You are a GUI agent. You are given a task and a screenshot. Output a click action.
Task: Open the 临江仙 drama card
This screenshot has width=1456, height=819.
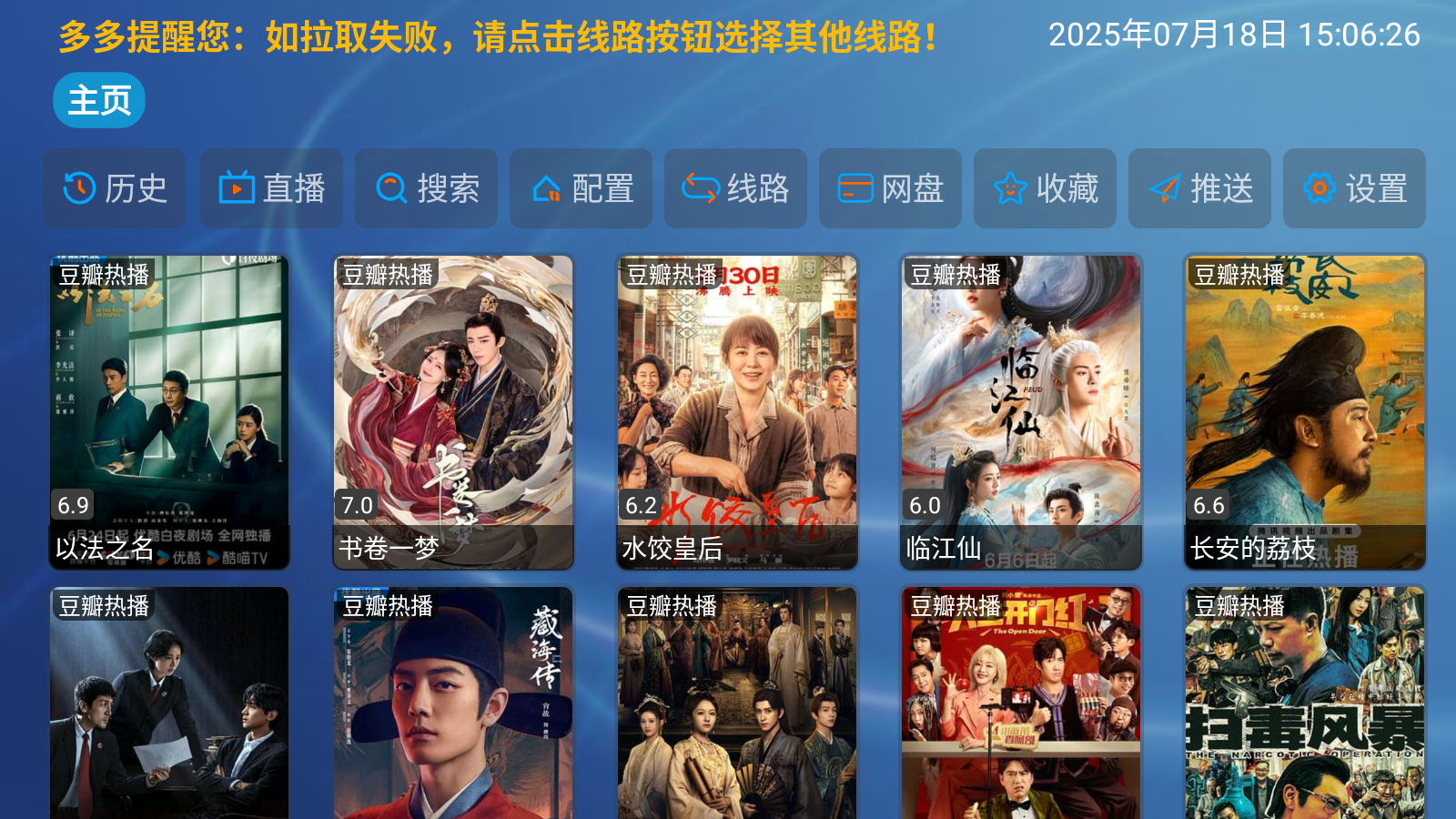[1021, 411]
